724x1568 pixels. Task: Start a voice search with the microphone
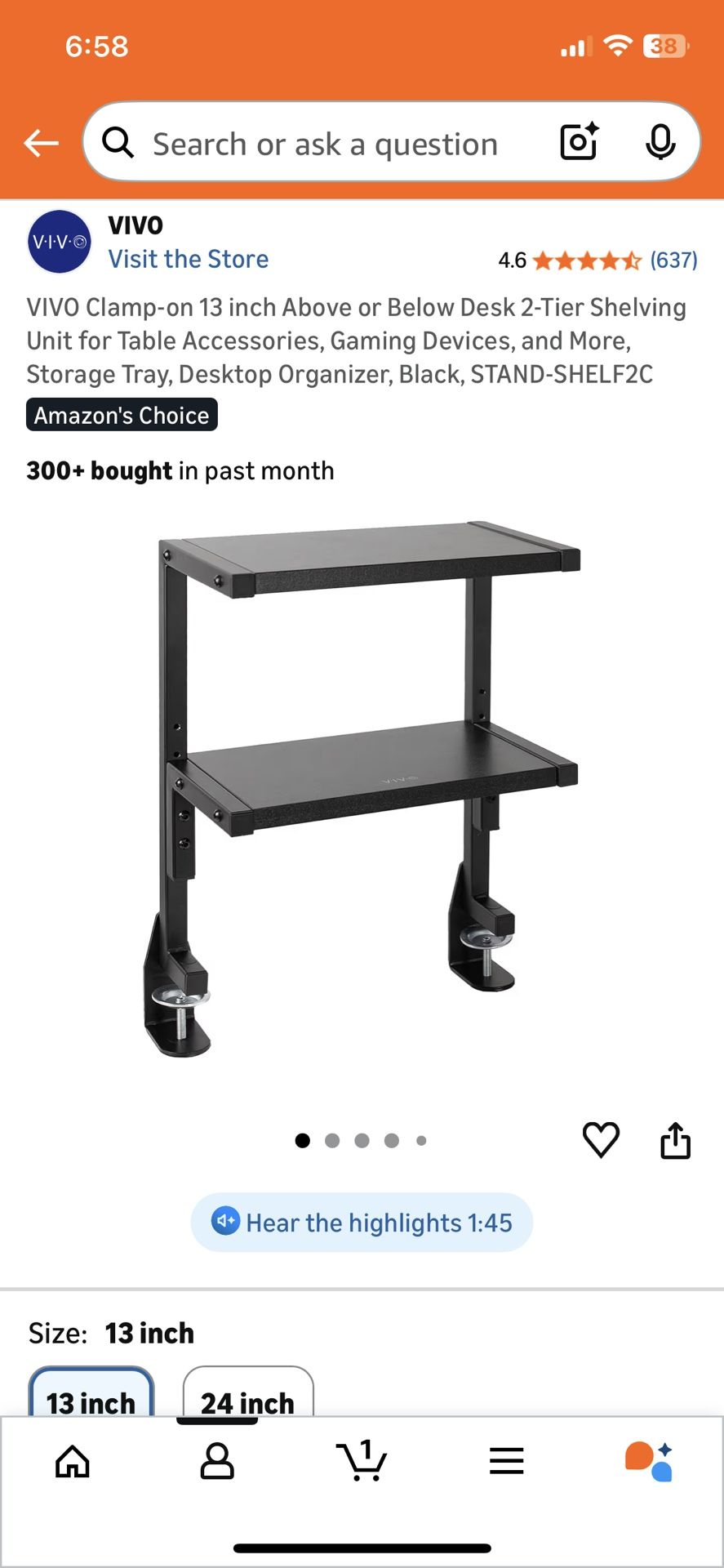tap(662, 142)
